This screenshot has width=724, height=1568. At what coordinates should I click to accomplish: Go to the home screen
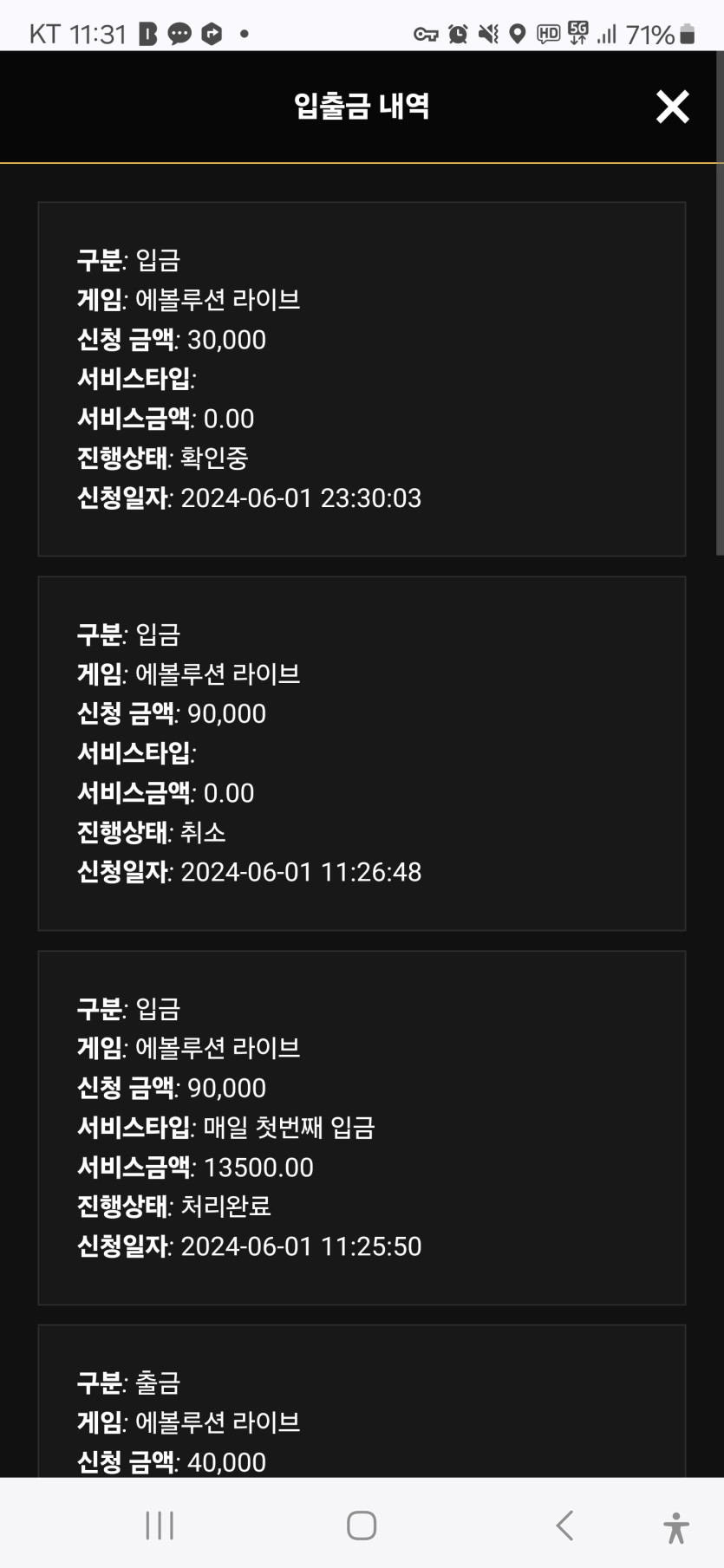pyautogui.click(x=362, y=1525)
